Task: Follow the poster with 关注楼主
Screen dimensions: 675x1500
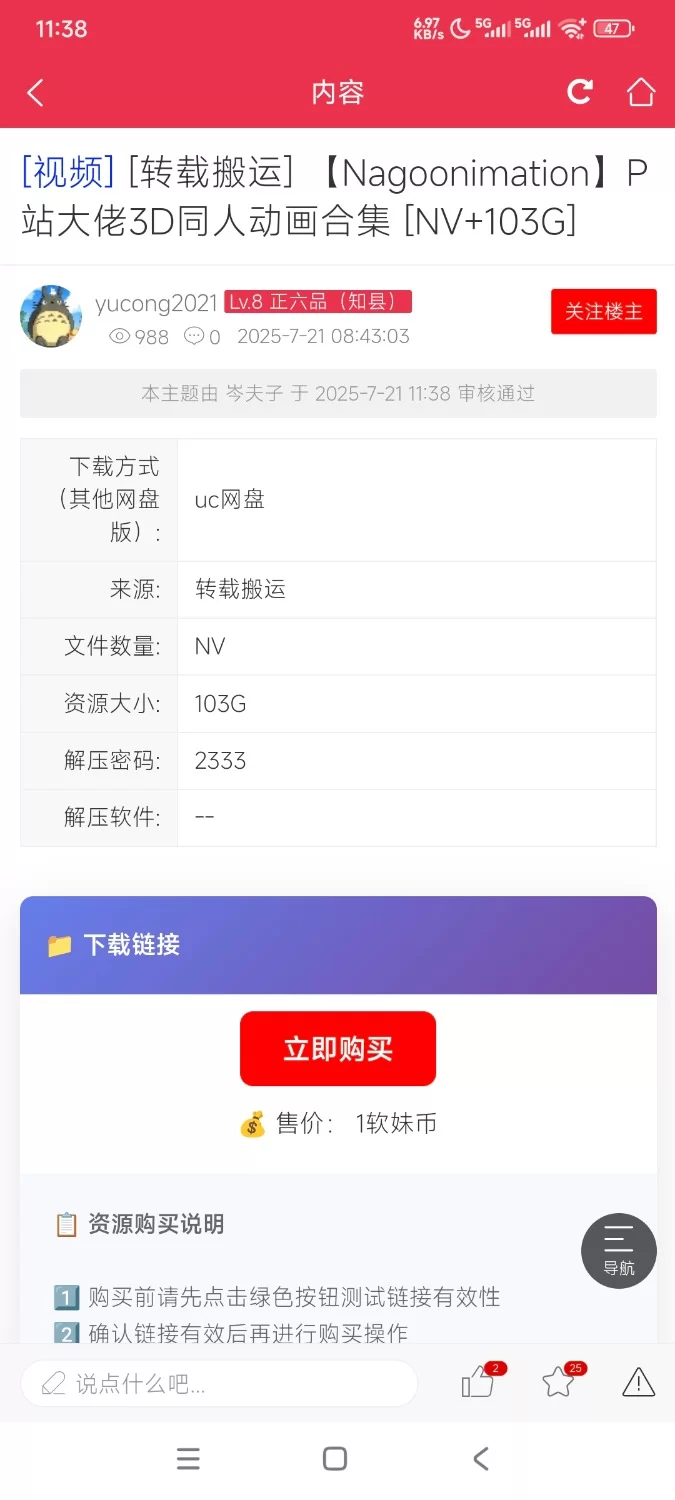Action: pos(603,312)
